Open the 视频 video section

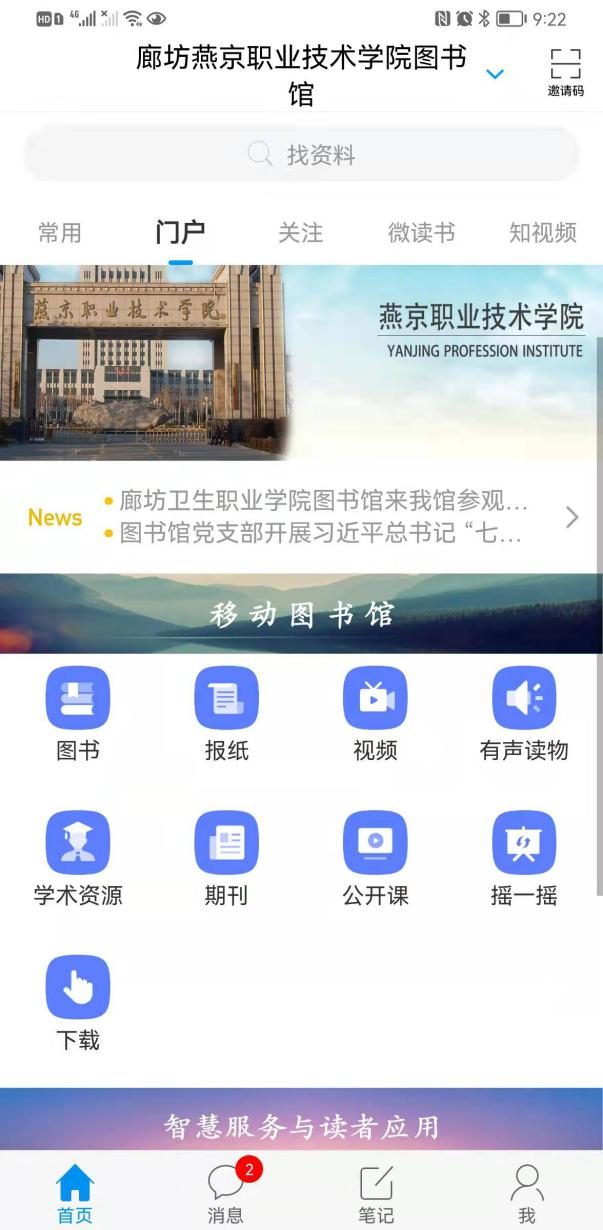coord(375,712)
